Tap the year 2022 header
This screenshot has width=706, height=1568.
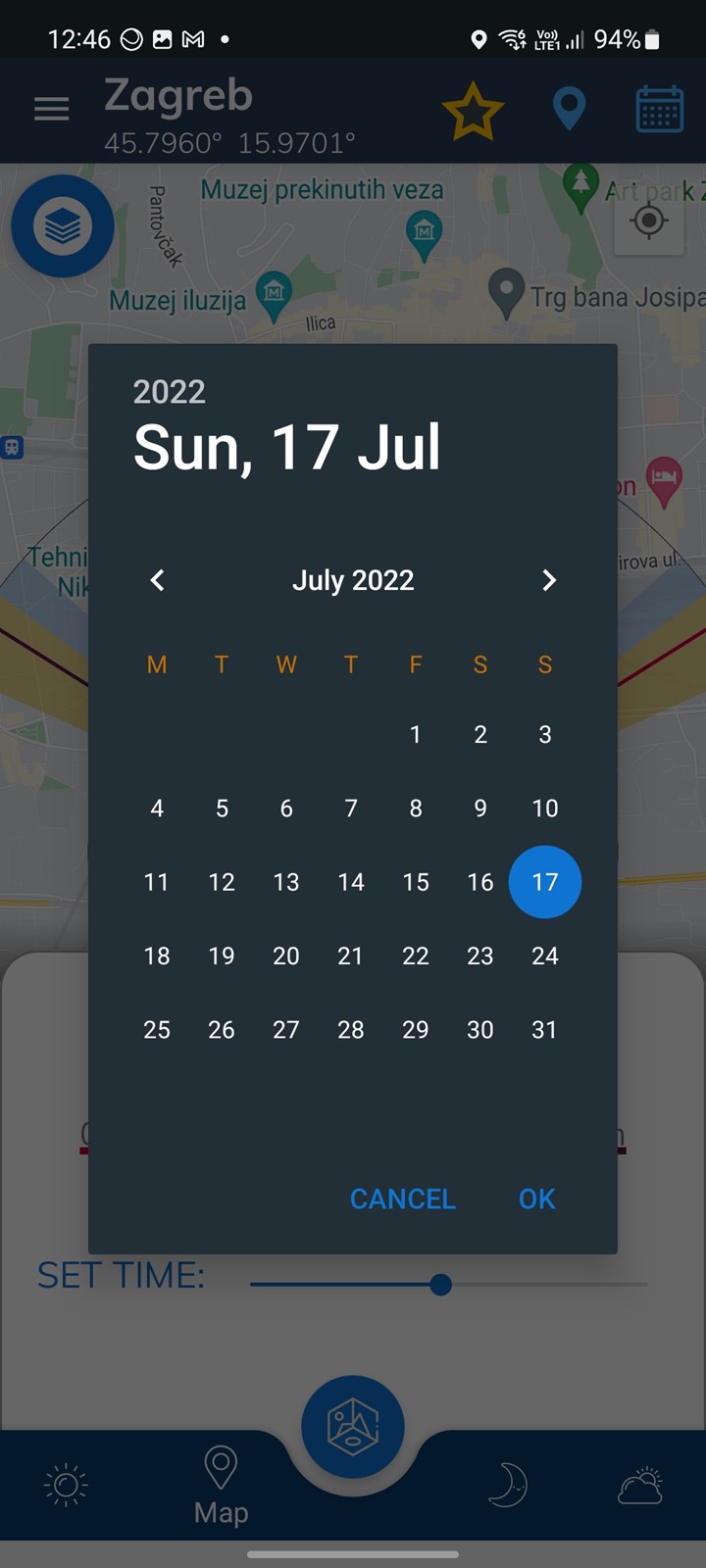tap(170, 392)
